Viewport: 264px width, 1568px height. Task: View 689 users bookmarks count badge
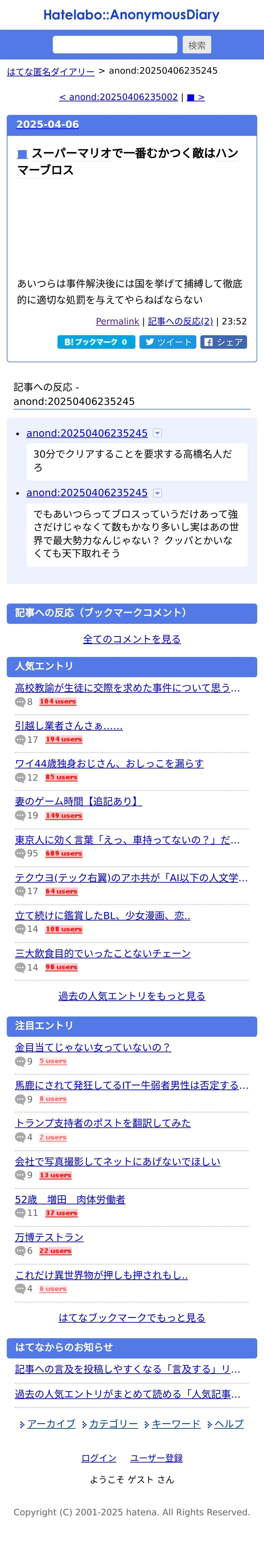tap(63, 853)
